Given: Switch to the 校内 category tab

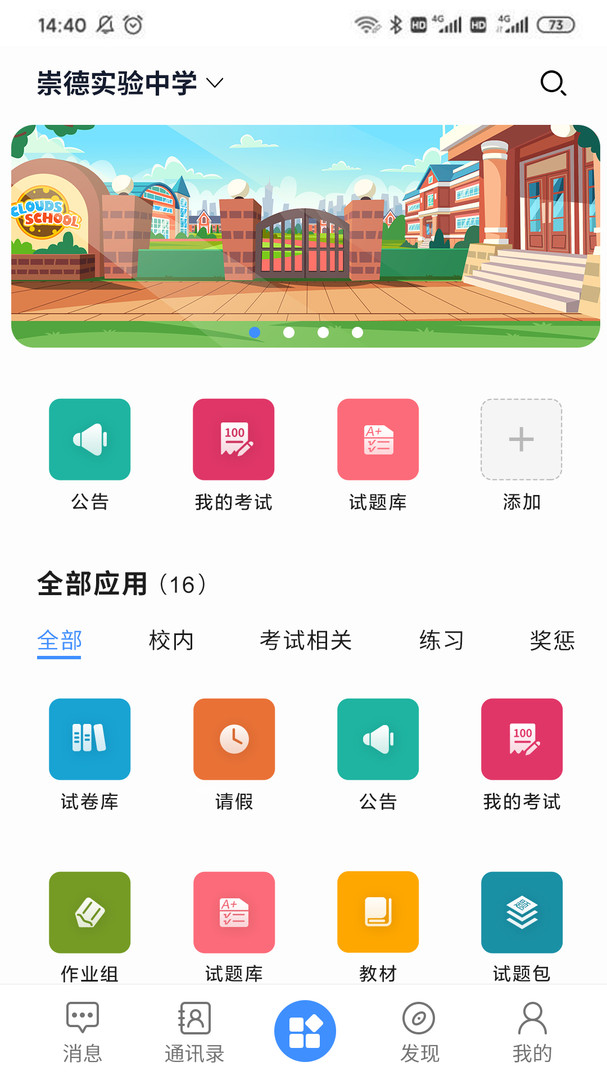Looking at the screenshot, I should (171, 640).
